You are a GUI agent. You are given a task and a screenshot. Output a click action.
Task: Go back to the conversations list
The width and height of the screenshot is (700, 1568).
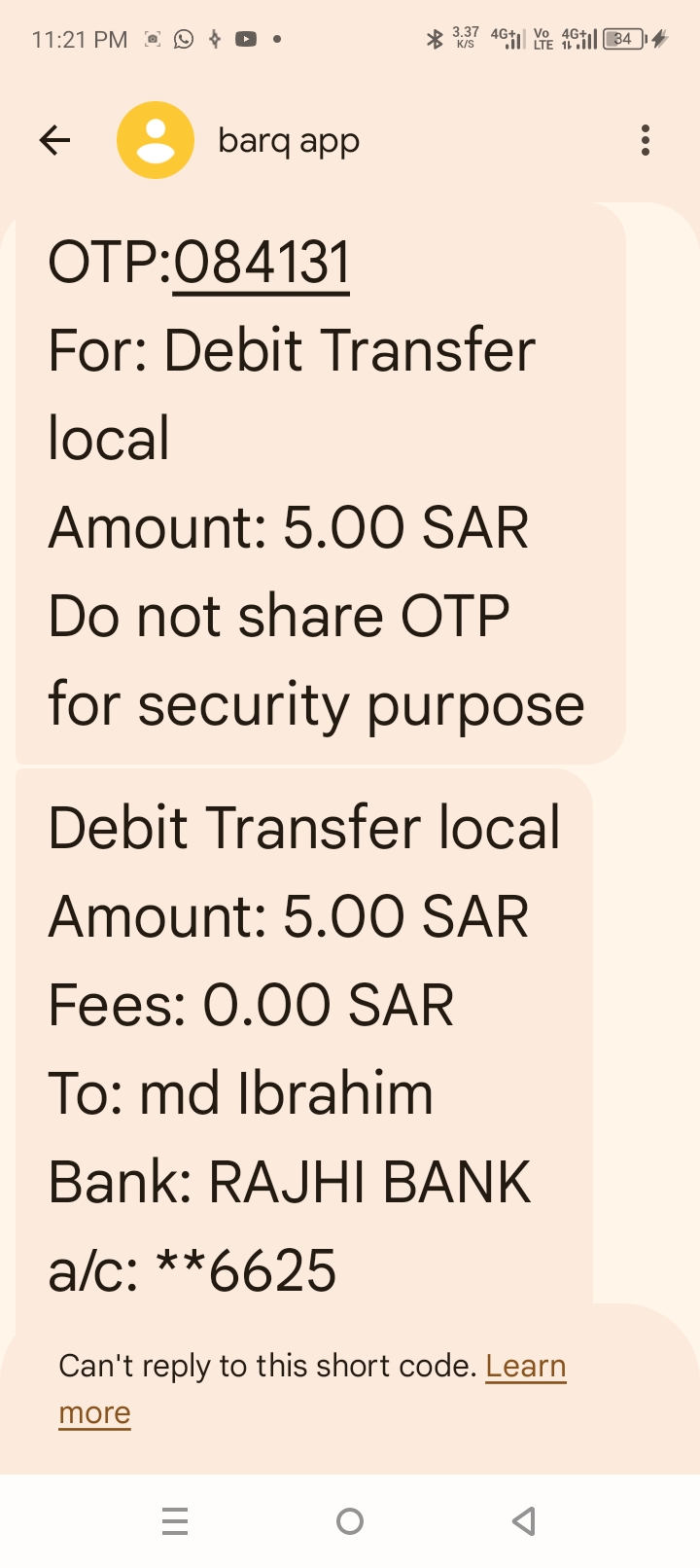pyautogui.click(x=55, y=141)
